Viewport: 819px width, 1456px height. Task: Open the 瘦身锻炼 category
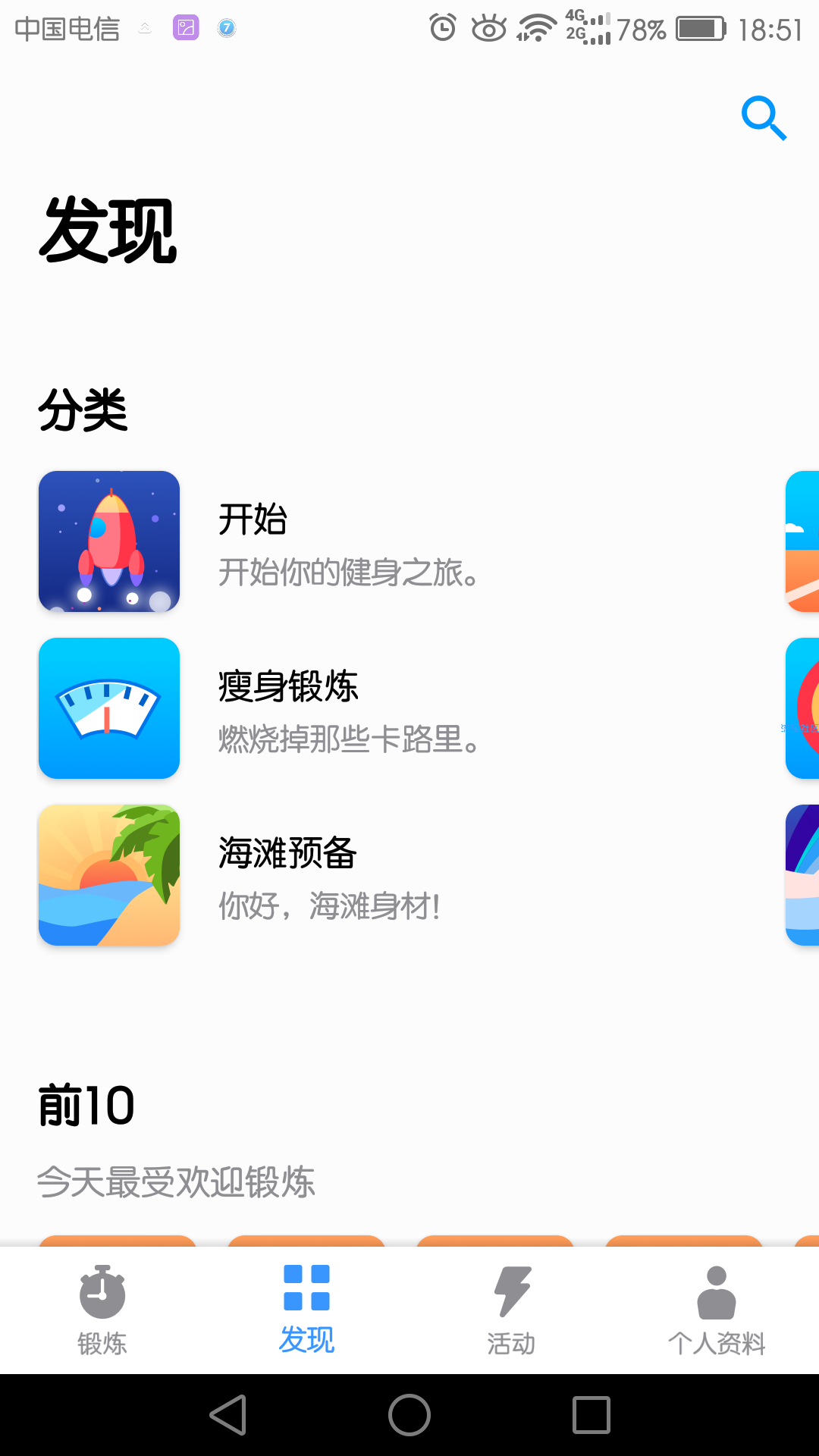tap(288, 708)
